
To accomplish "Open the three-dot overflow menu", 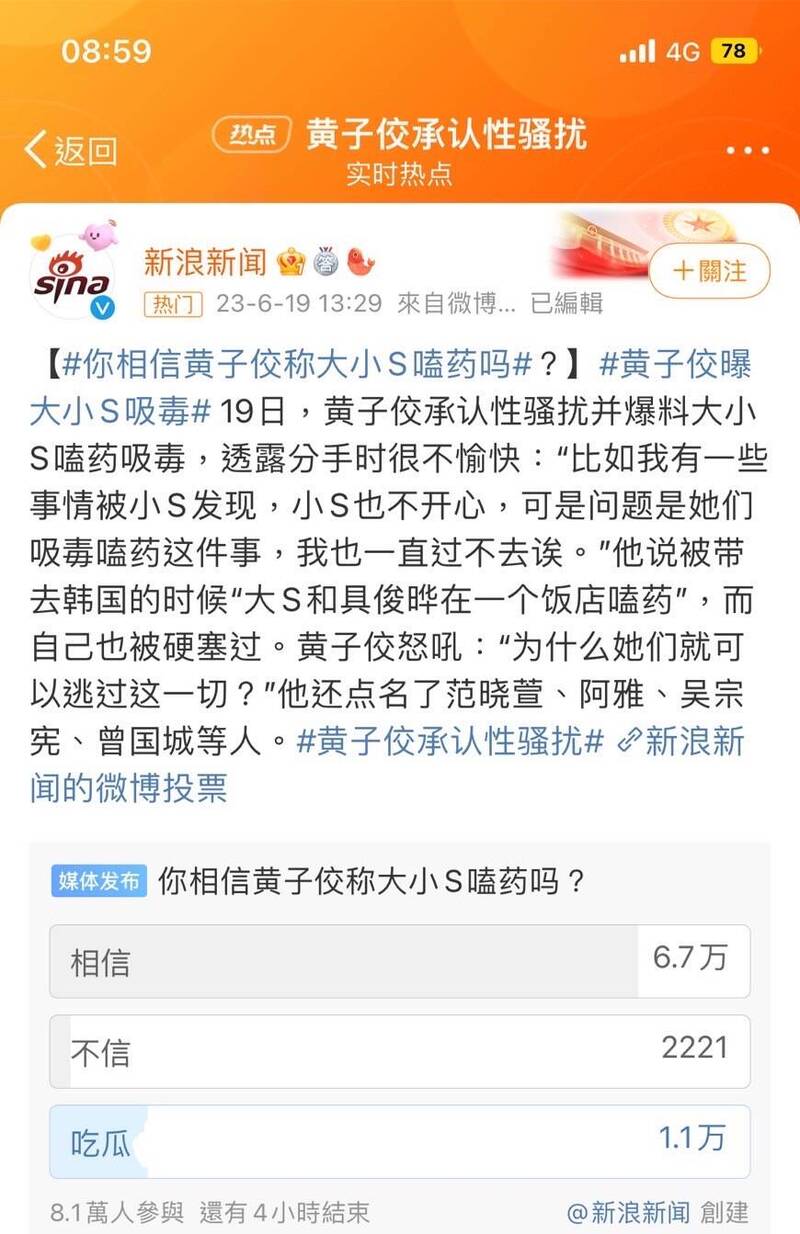I will pyautogui.click(x=746, y=150).
